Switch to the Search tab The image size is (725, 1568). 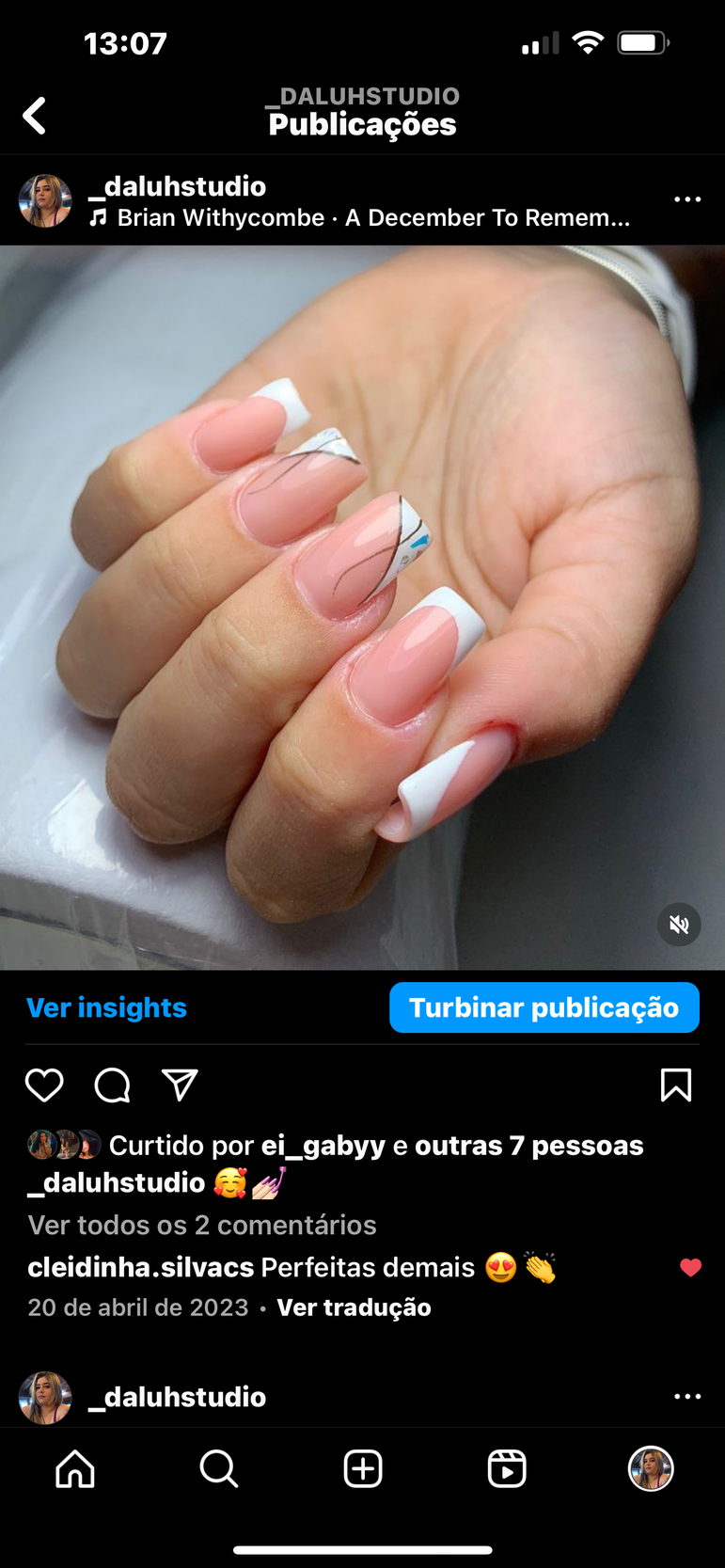point(218,1468)
